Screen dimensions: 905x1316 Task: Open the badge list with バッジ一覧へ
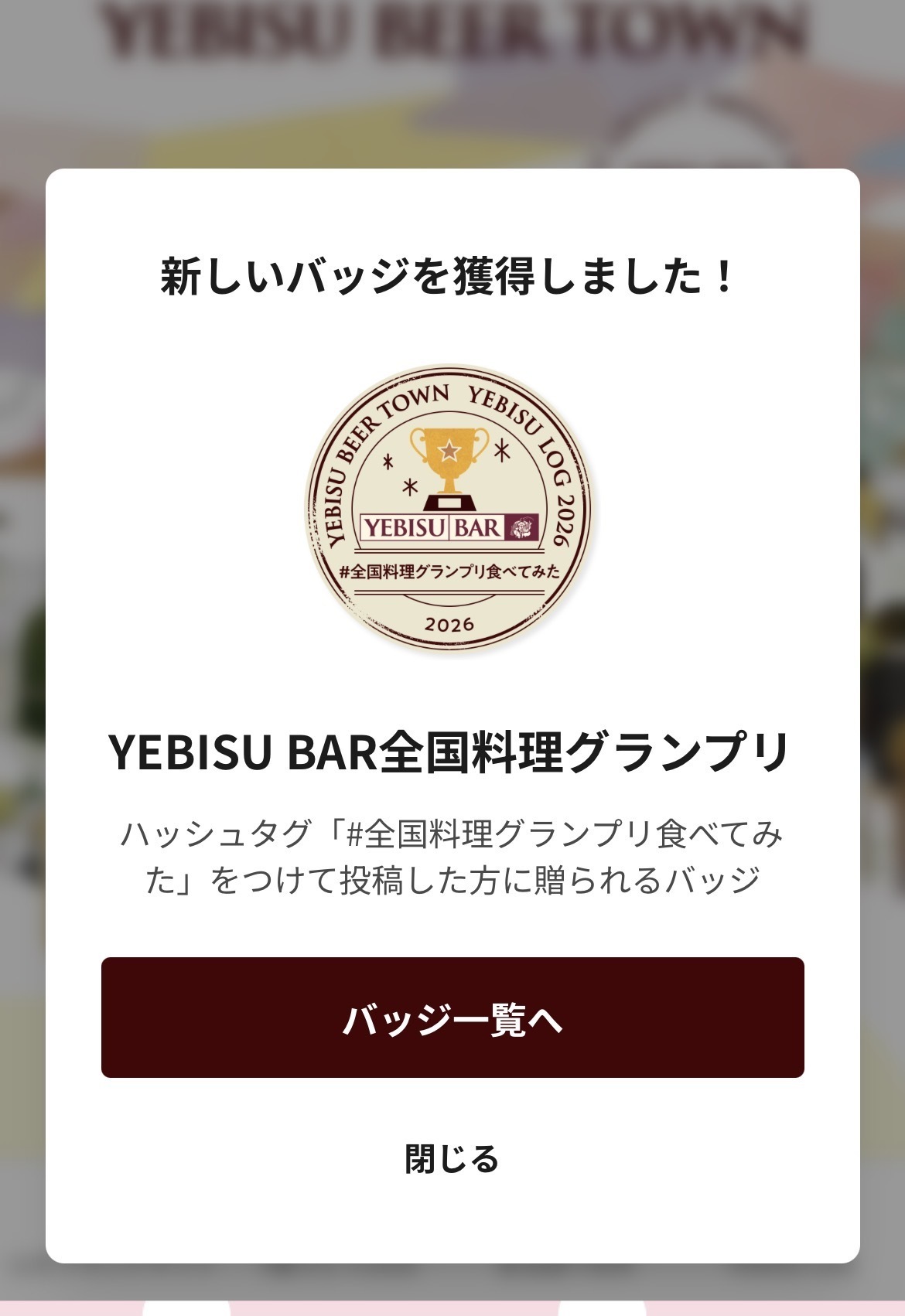coord(452,1018)
